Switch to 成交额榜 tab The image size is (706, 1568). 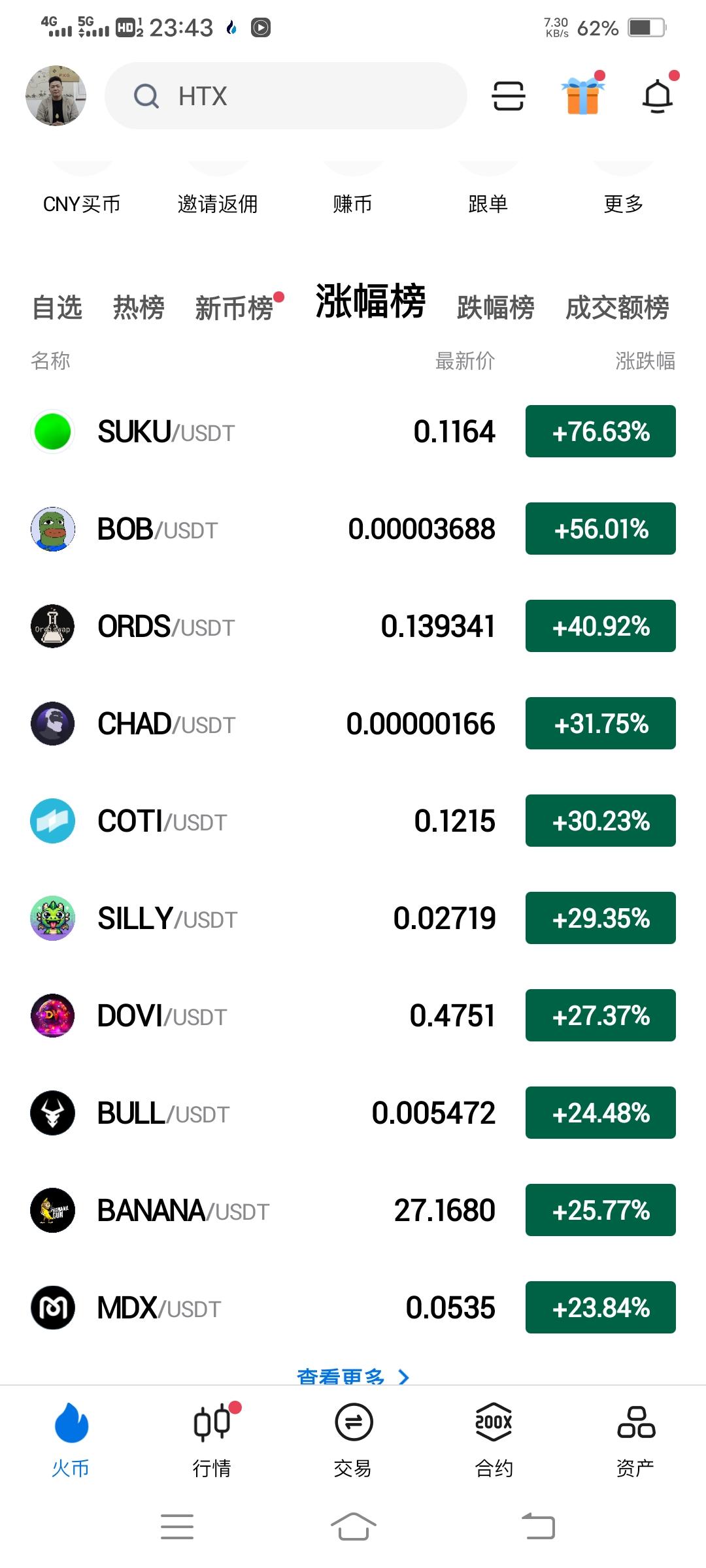click(x=617, y=307)
